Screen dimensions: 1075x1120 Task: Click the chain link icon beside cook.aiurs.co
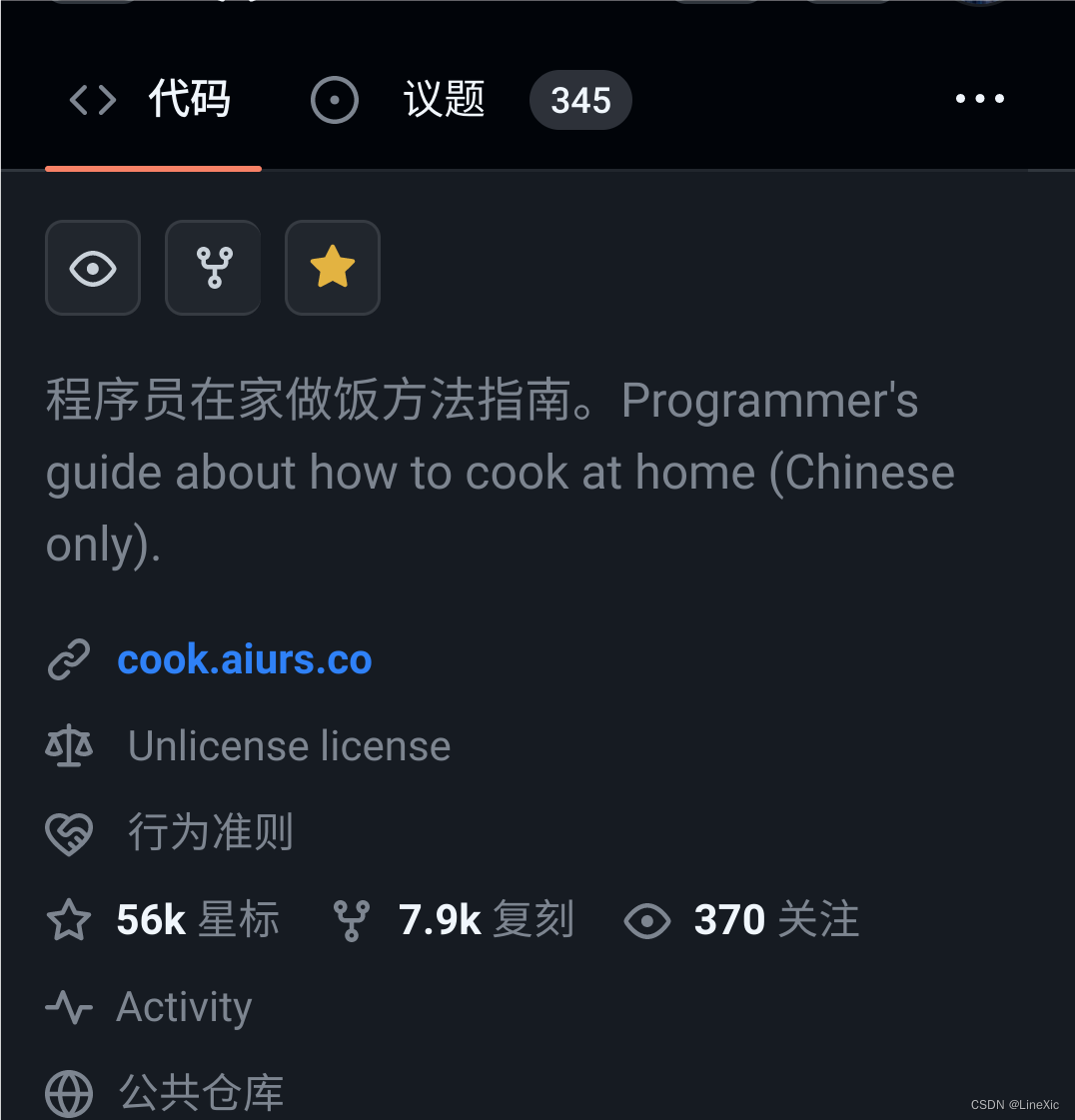click(68, 658)
